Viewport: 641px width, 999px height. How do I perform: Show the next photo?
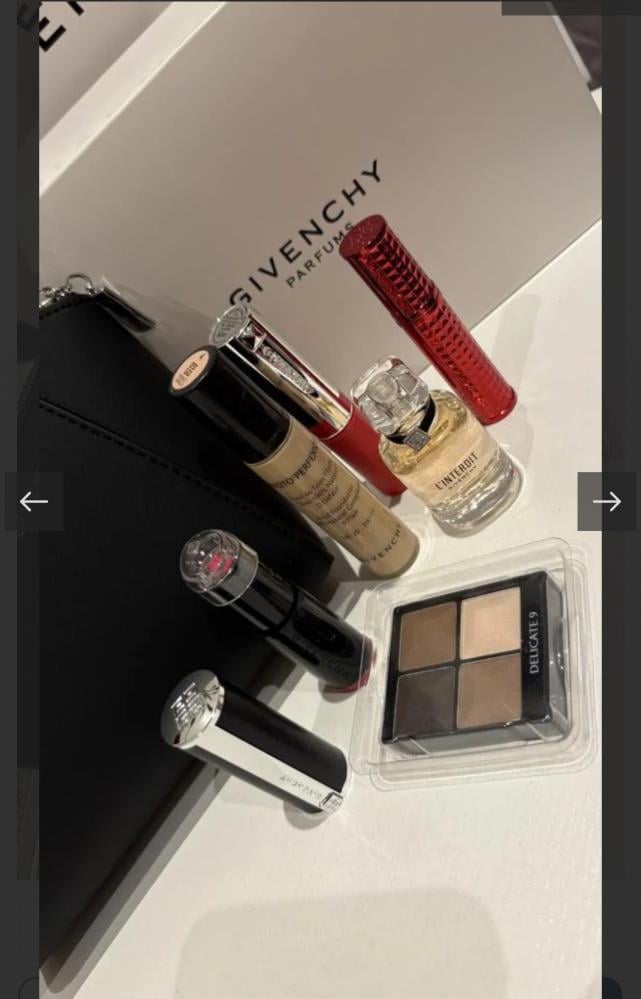[606, 501]
